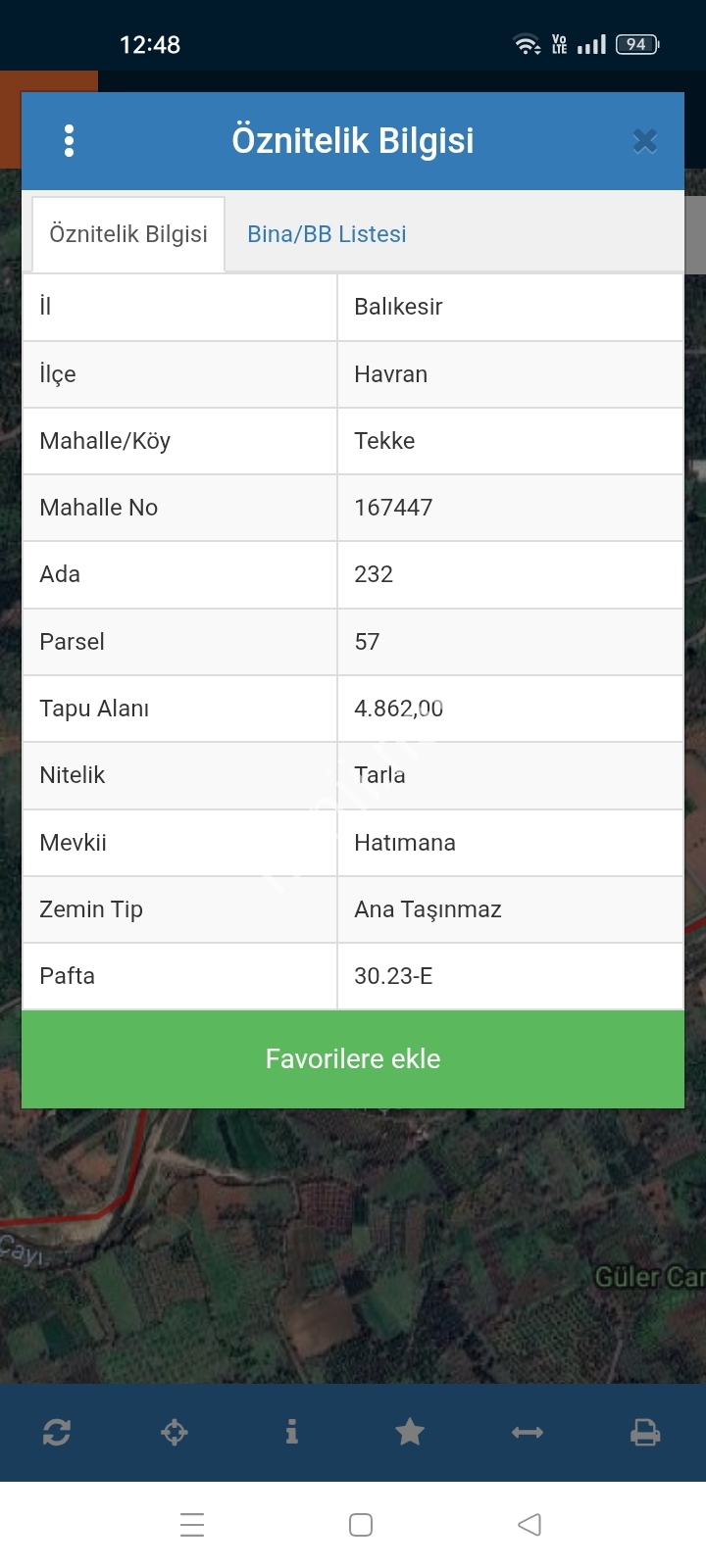The width and height of the screenshot is (706, 1568).
Task: Select the Öznitelik Bilgisi tab
Action: point(128,234)
